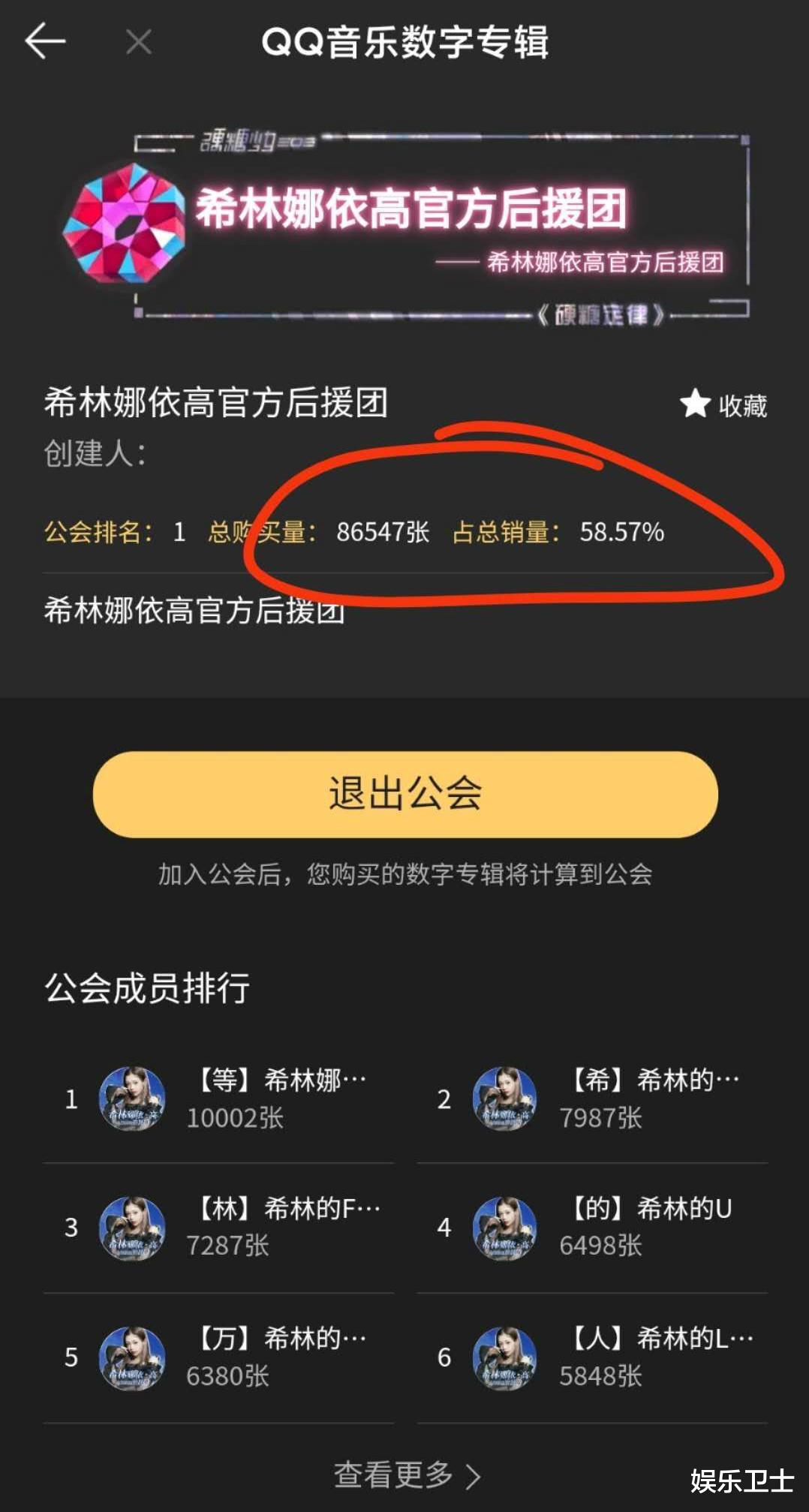Open rank 2 member's avatar
The width and height of the screenshot is (809, 1512).
pyautogui.click(x=504, y=1099)
